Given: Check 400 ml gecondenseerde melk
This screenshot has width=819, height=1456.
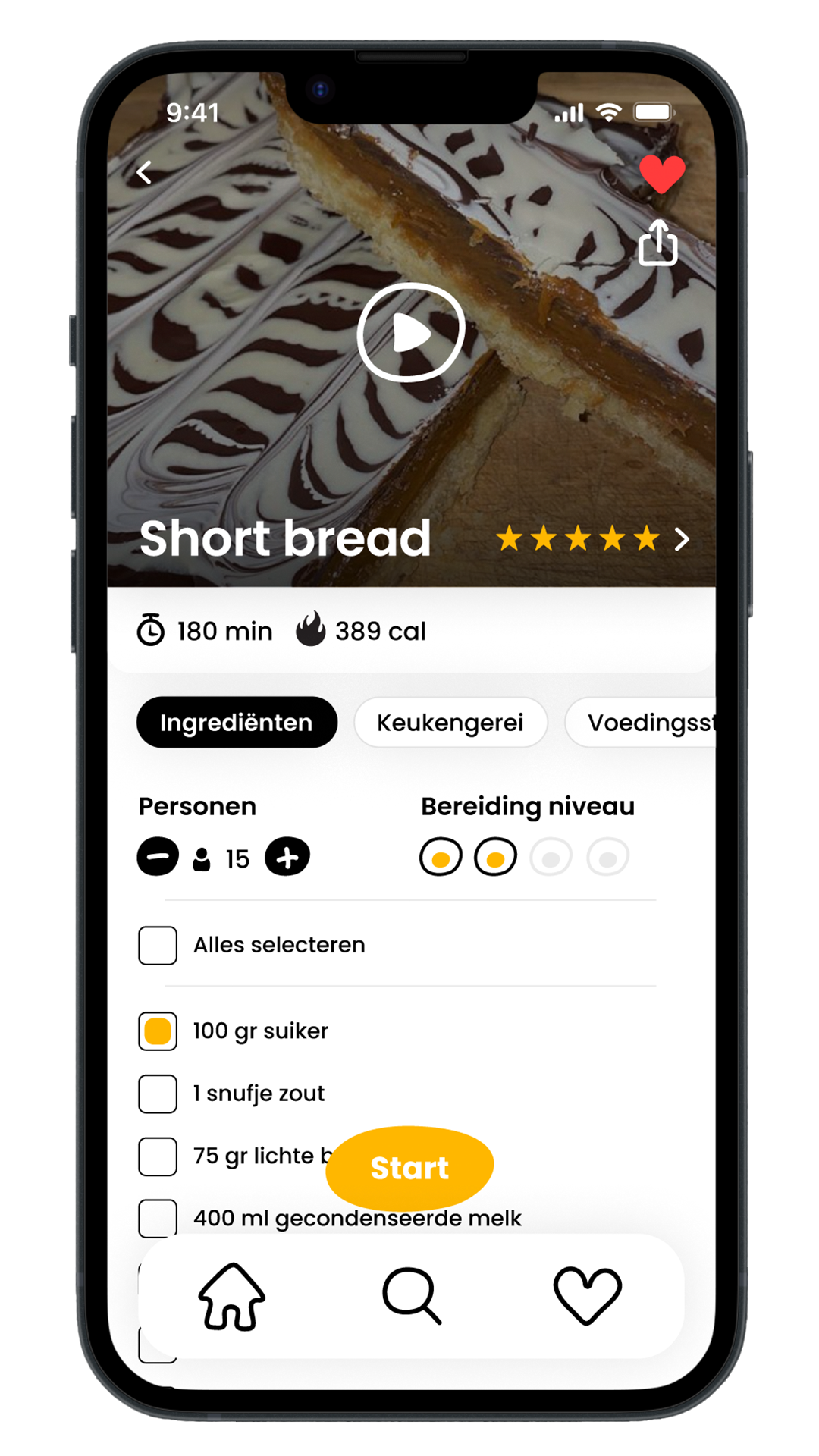Looking at the screenshot, I should (x=158, y=1218).
